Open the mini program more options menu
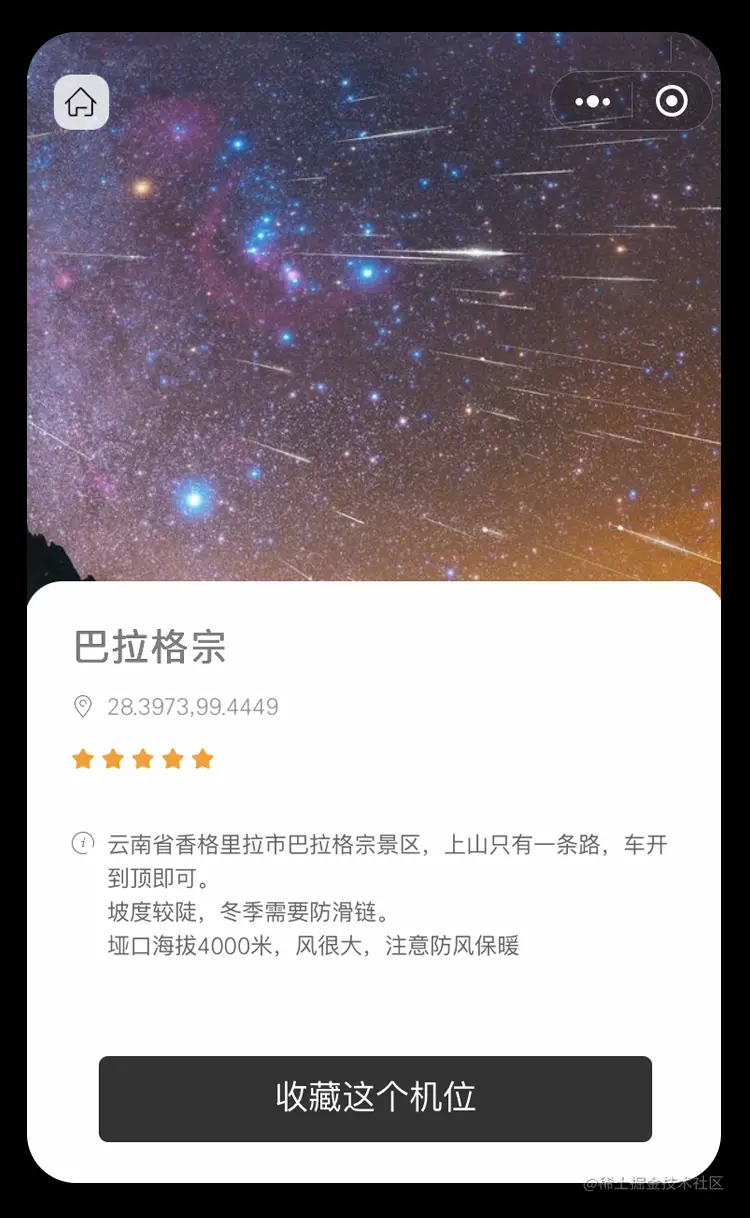This screenshot has height=1218, width=750. pyautogui.click(x=593, y=101)
